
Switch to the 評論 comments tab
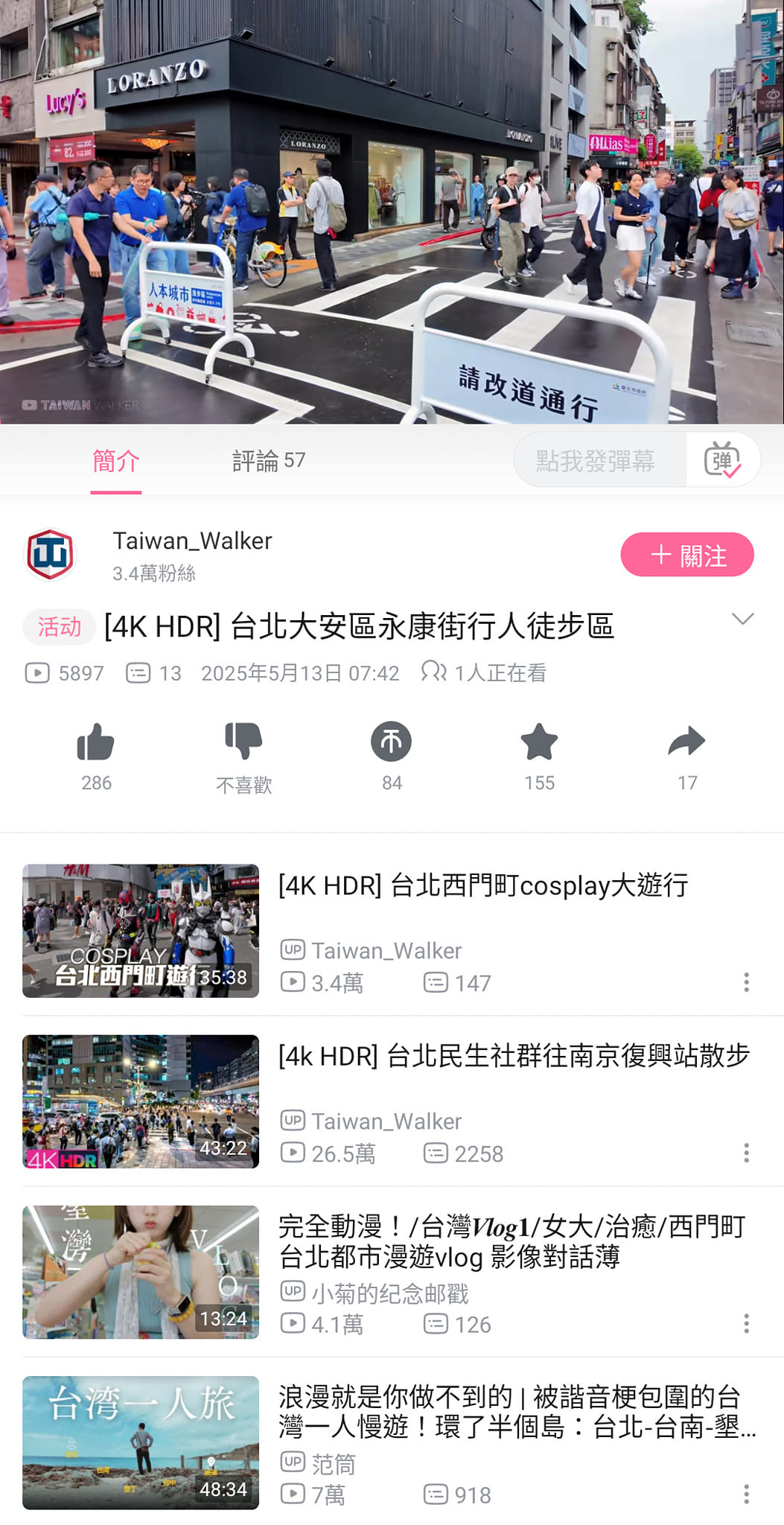(x=268, y=461)
